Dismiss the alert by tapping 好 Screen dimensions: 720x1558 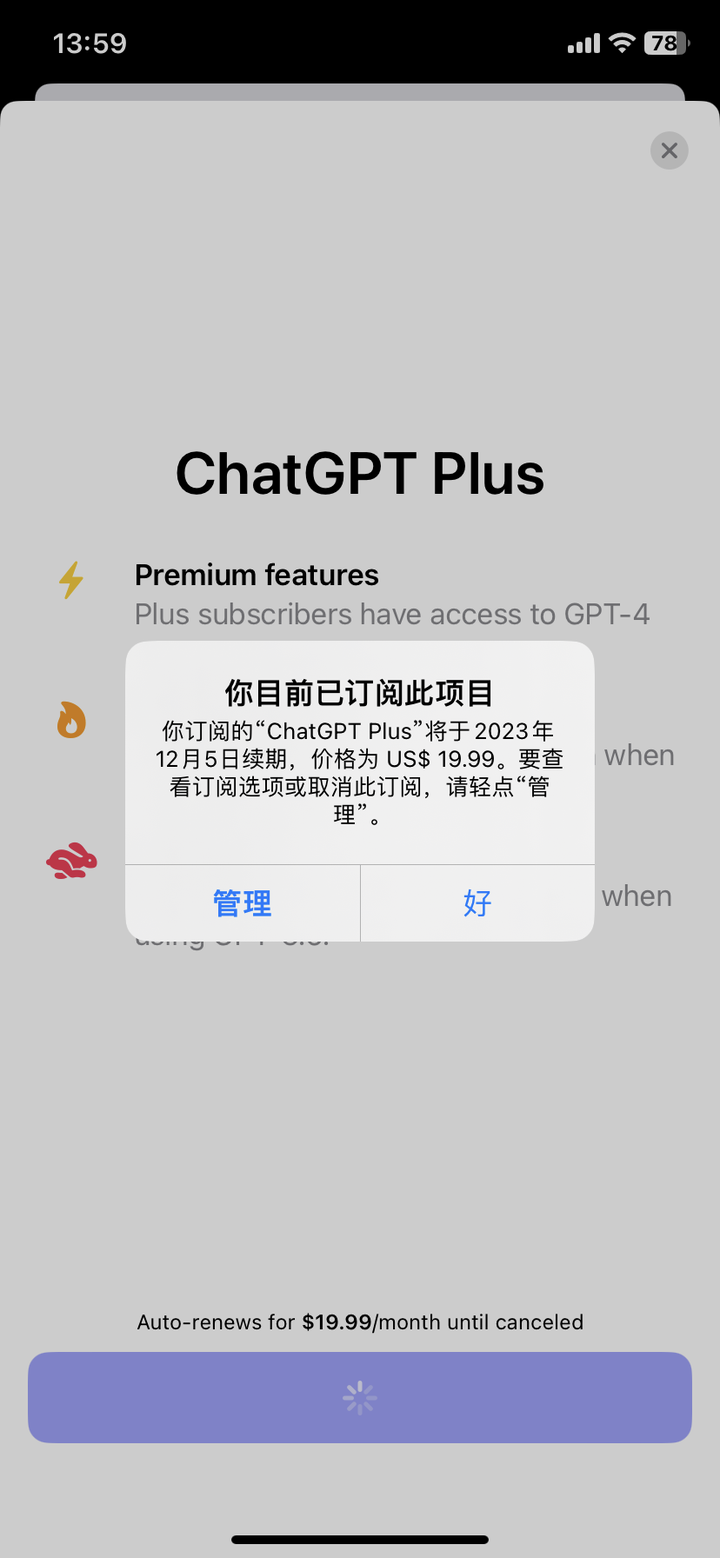477,903
